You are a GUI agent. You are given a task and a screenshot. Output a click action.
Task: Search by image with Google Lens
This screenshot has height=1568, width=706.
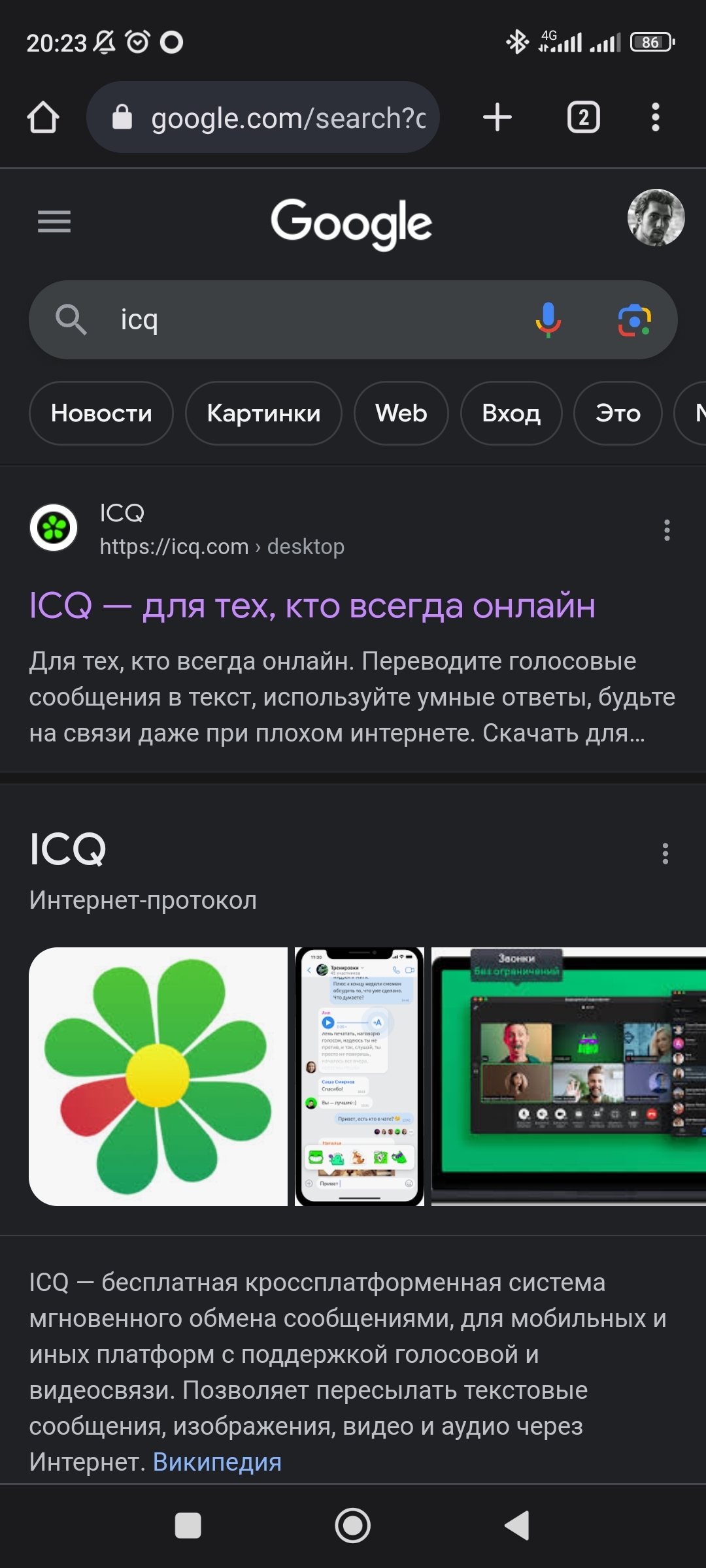[634, 320]
